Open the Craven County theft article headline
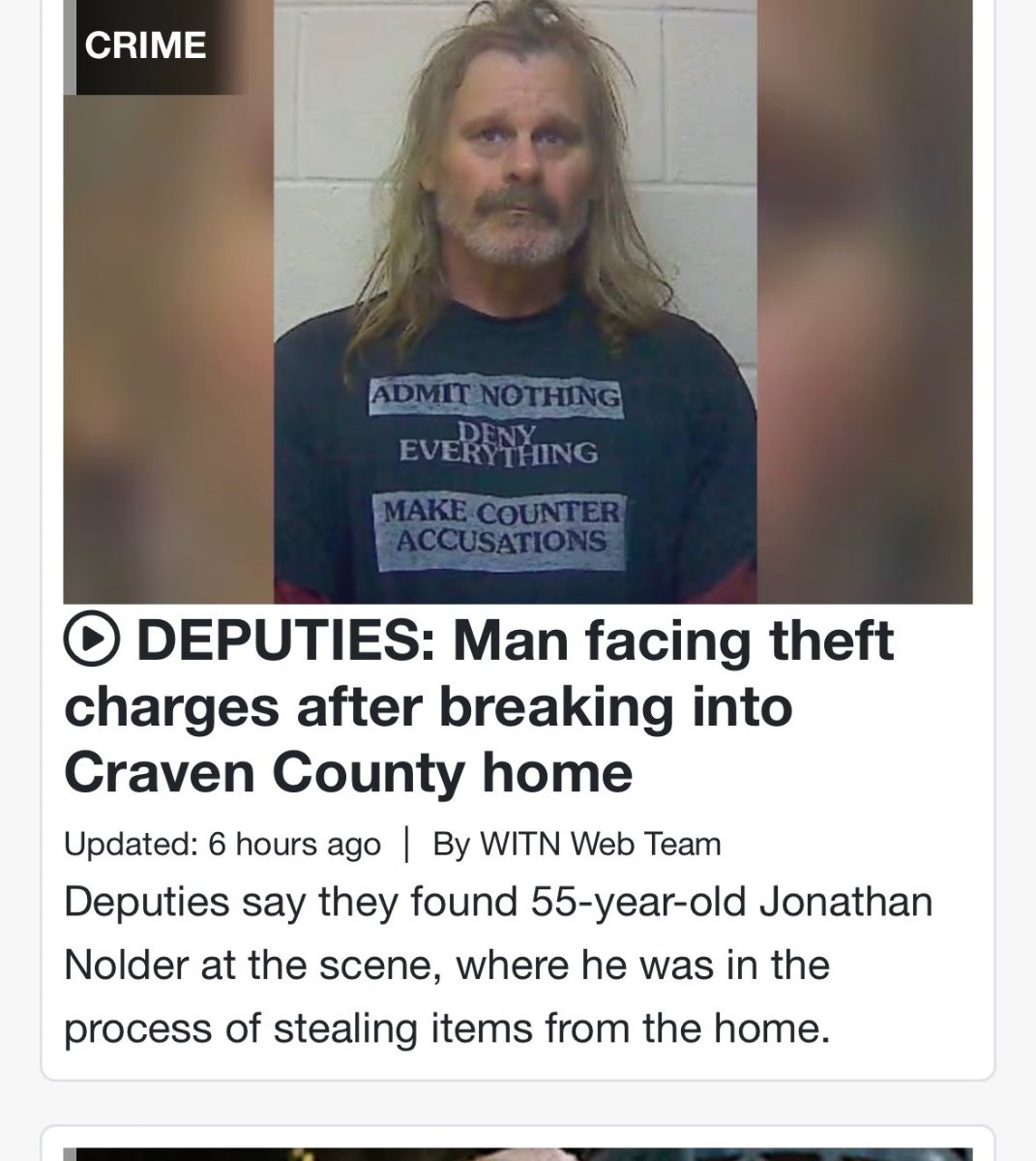 point(479,706)
